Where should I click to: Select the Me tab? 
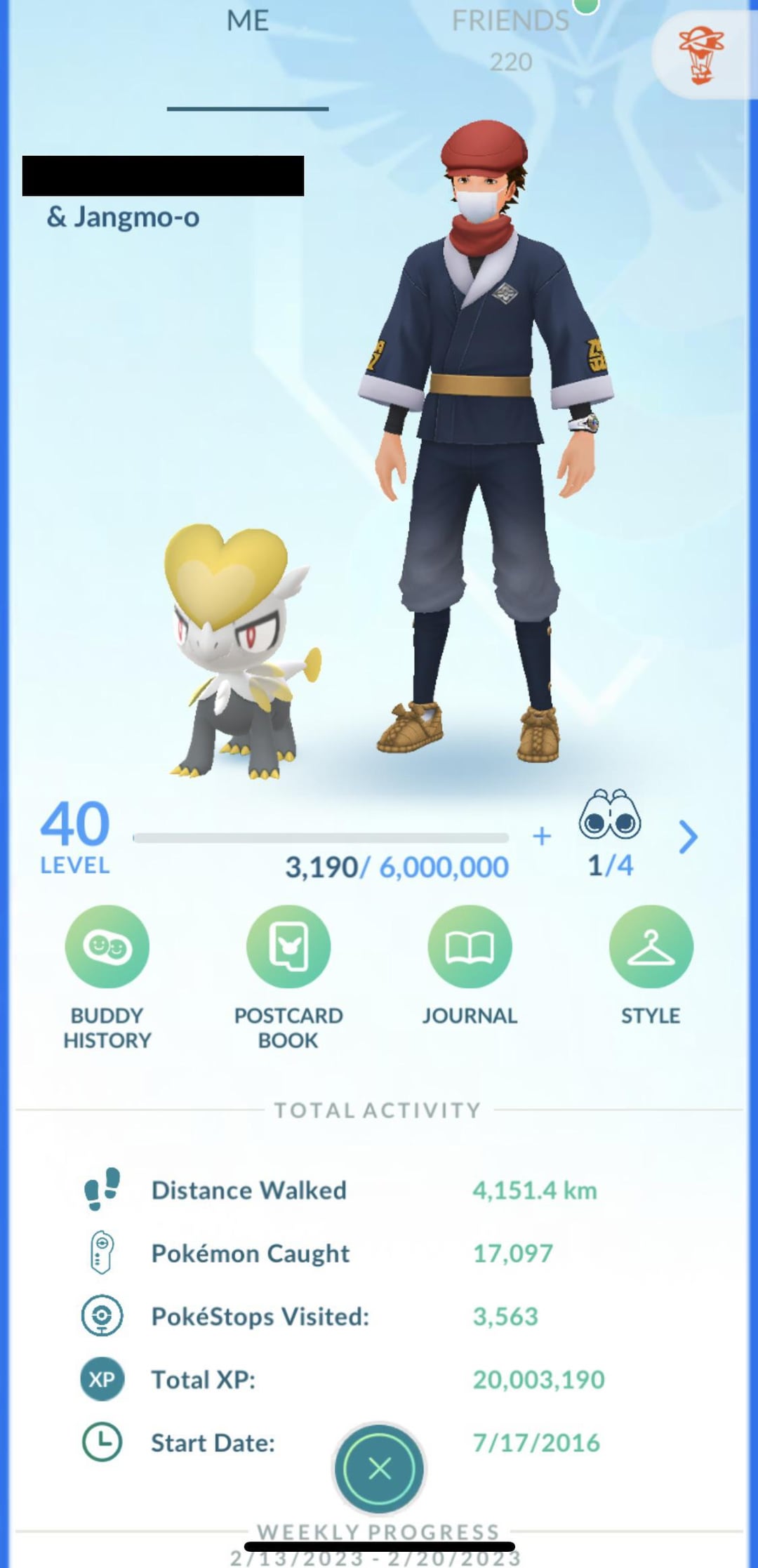pos(248,21)
